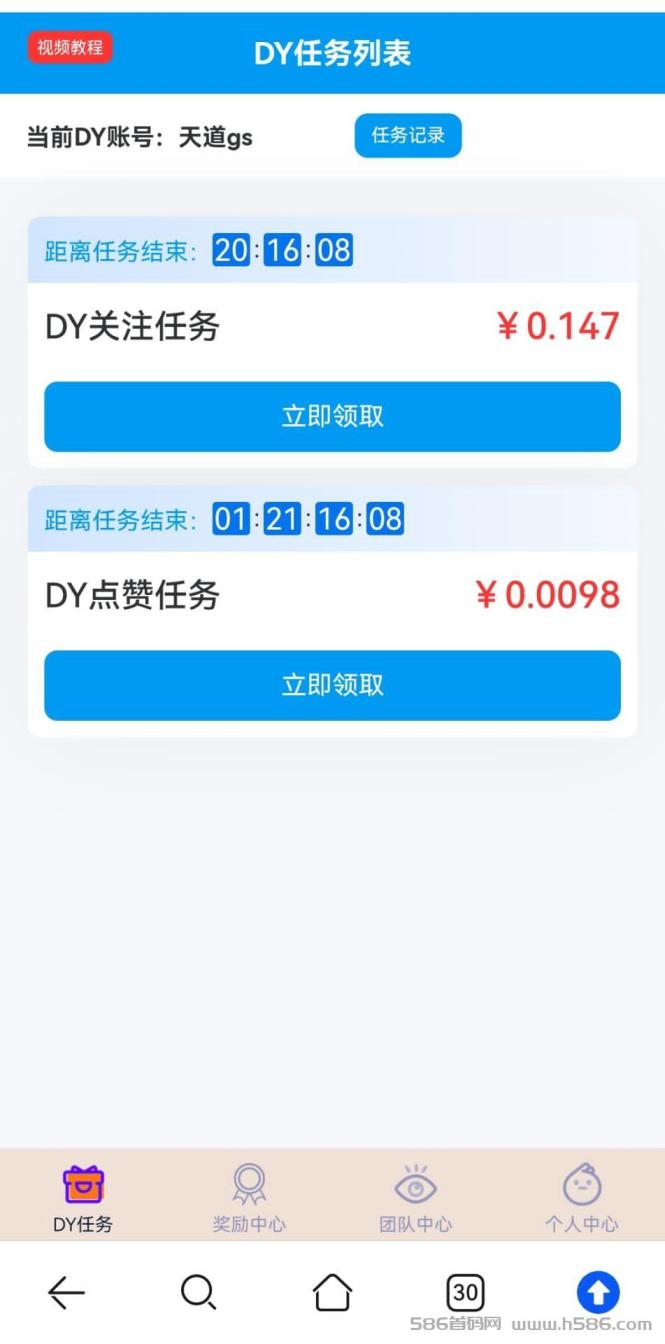
Task: Open the 视频教程 video tutorial
Action: 70,47
